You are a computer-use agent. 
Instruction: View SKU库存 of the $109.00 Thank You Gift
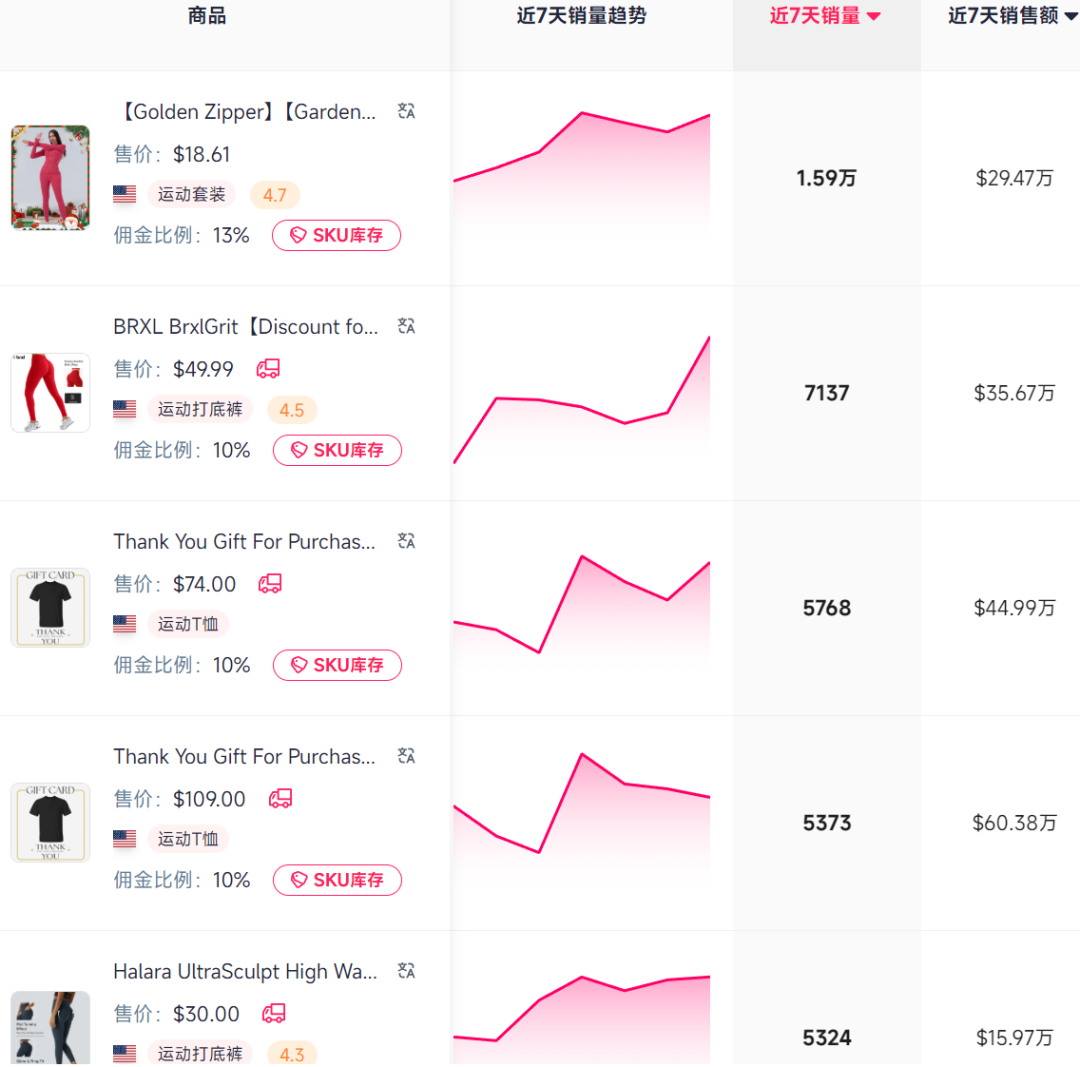coord(337,880)
